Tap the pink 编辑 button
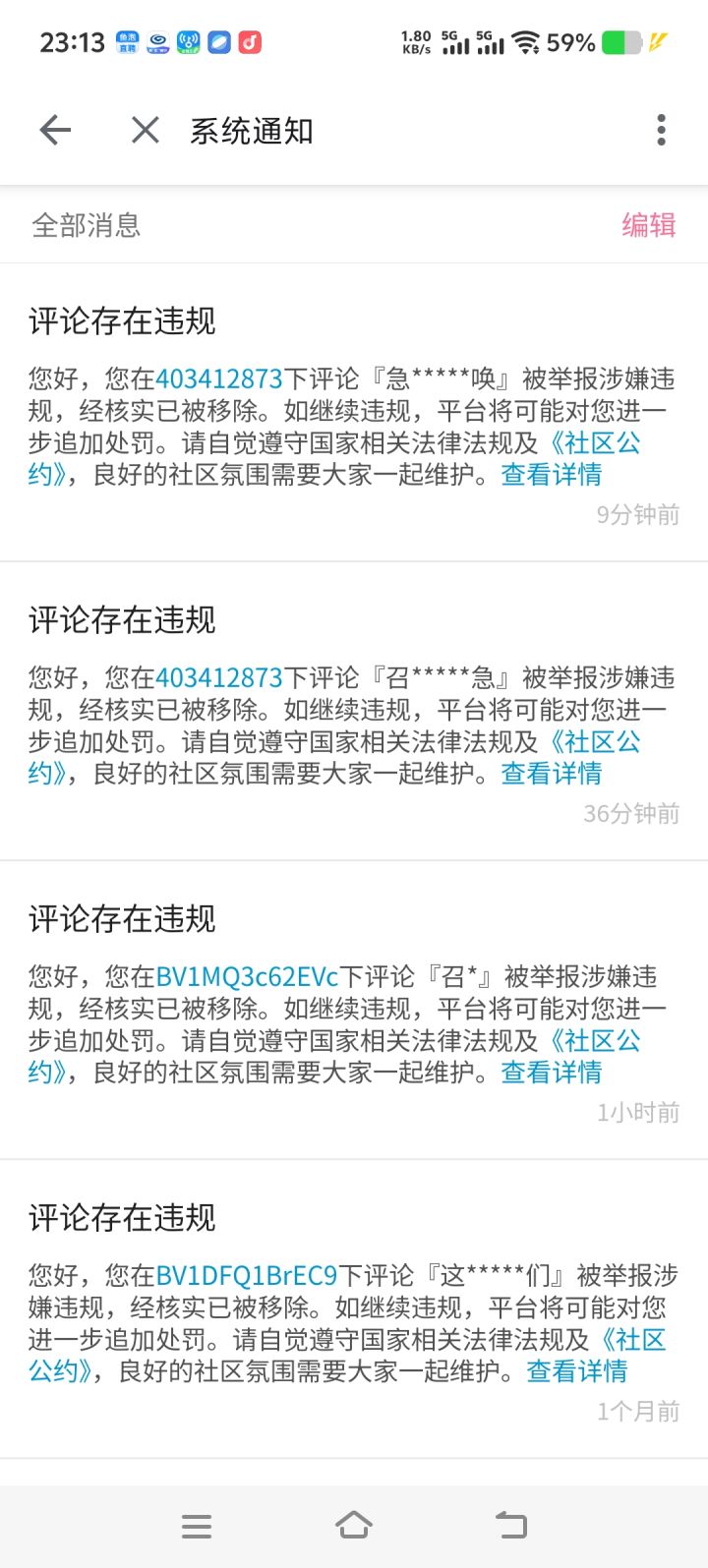The image size is (708, 1568). [649, 225]
